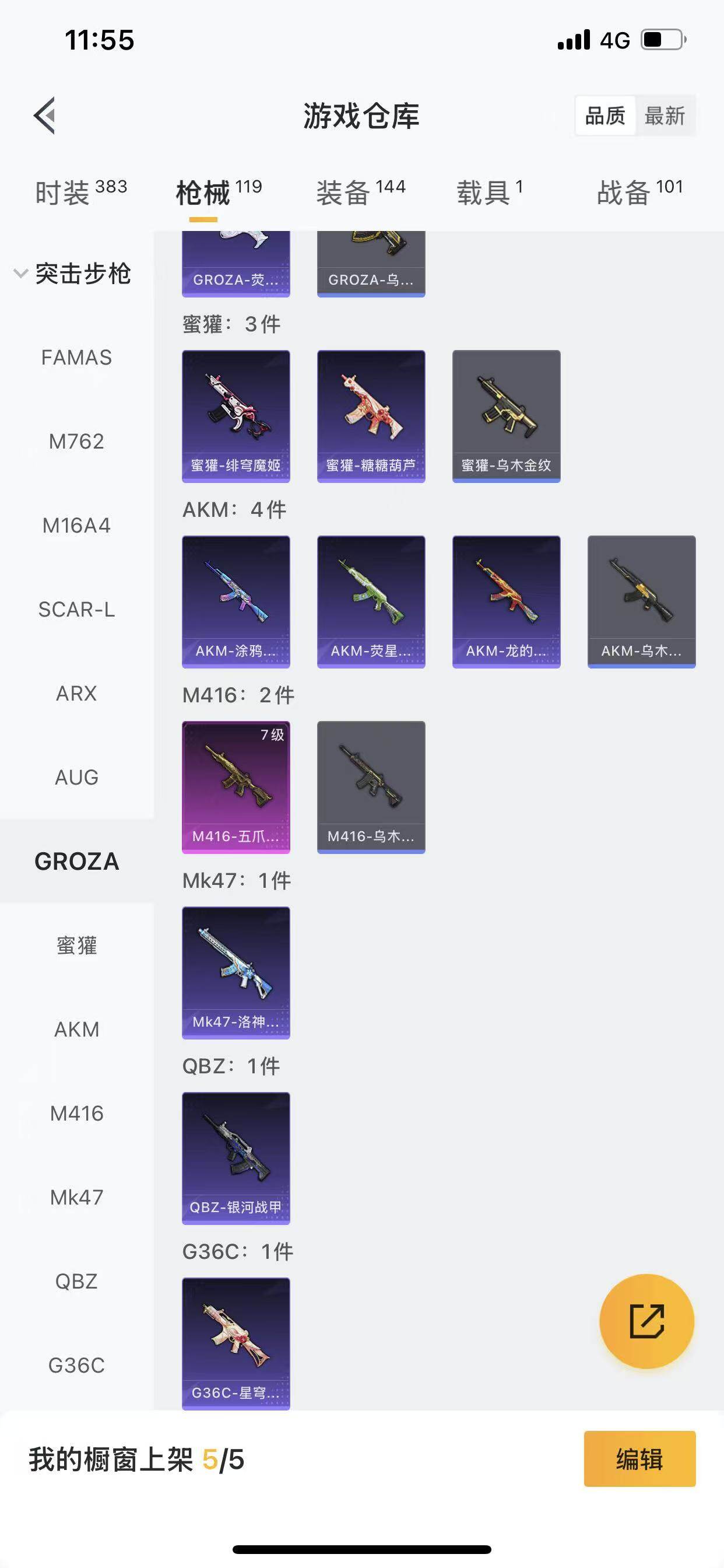Go back from 游戏仓库
The width and height of the screenshot is (724, 1568).
(45, 115)
